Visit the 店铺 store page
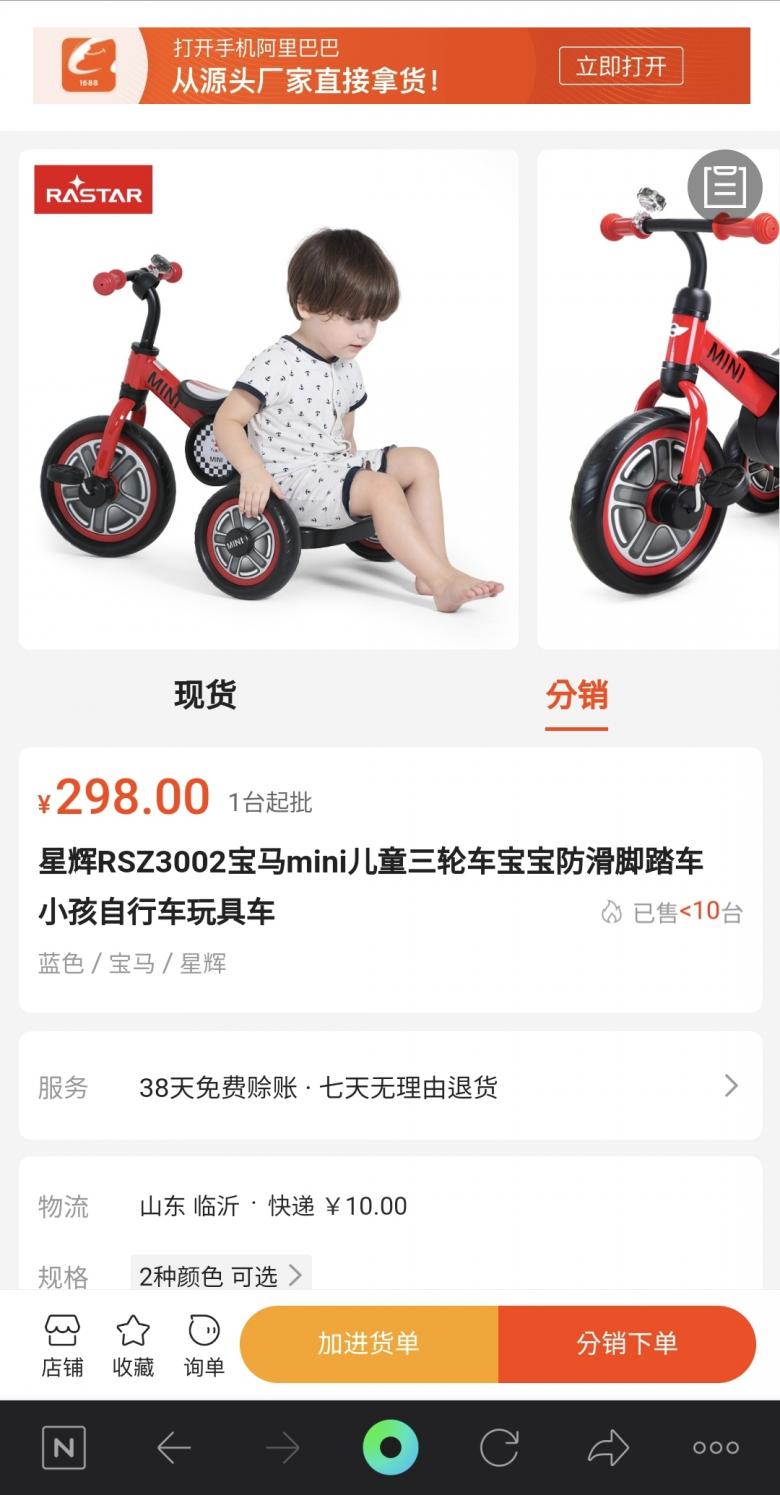This screenshot has height=1495, width=780. click(62, 1345)
